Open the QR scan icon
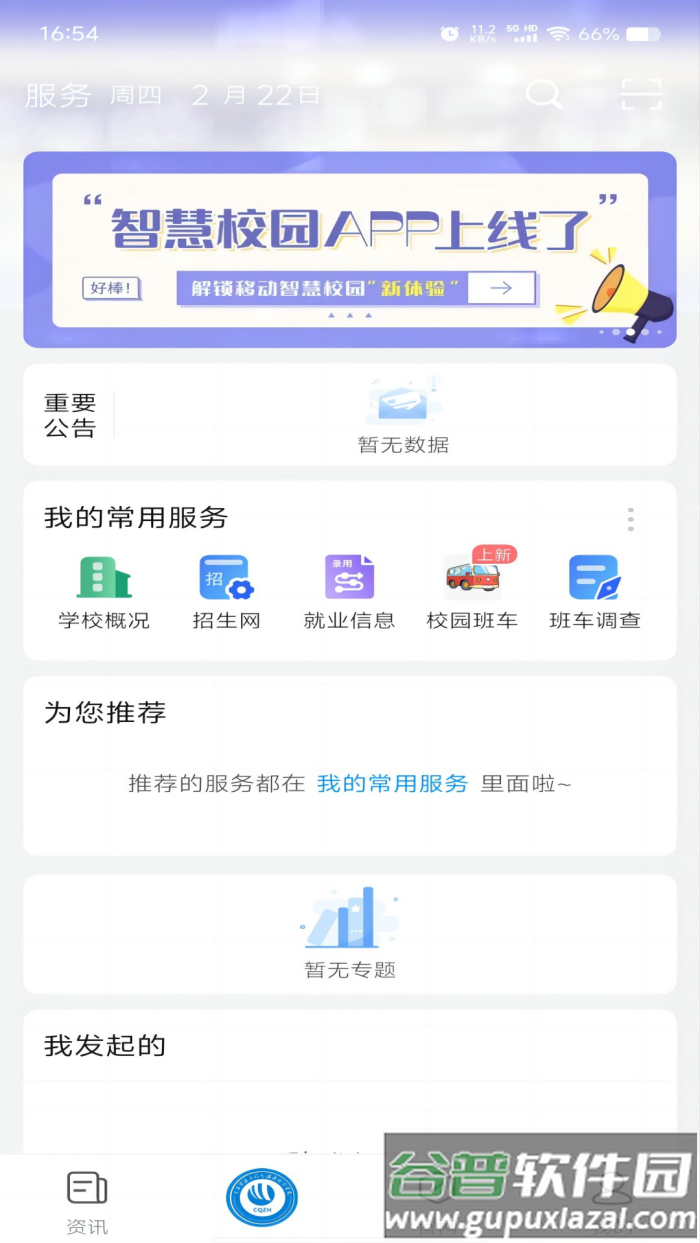Screen dimensions: 700x1243 [641, 95]
